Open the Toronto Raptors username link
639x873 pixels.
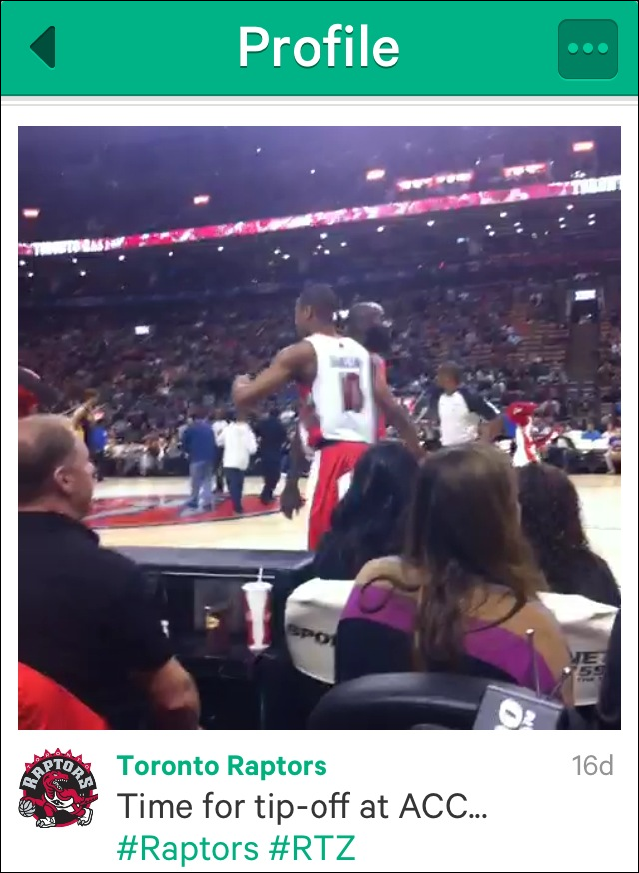click(x=221, y=767)
